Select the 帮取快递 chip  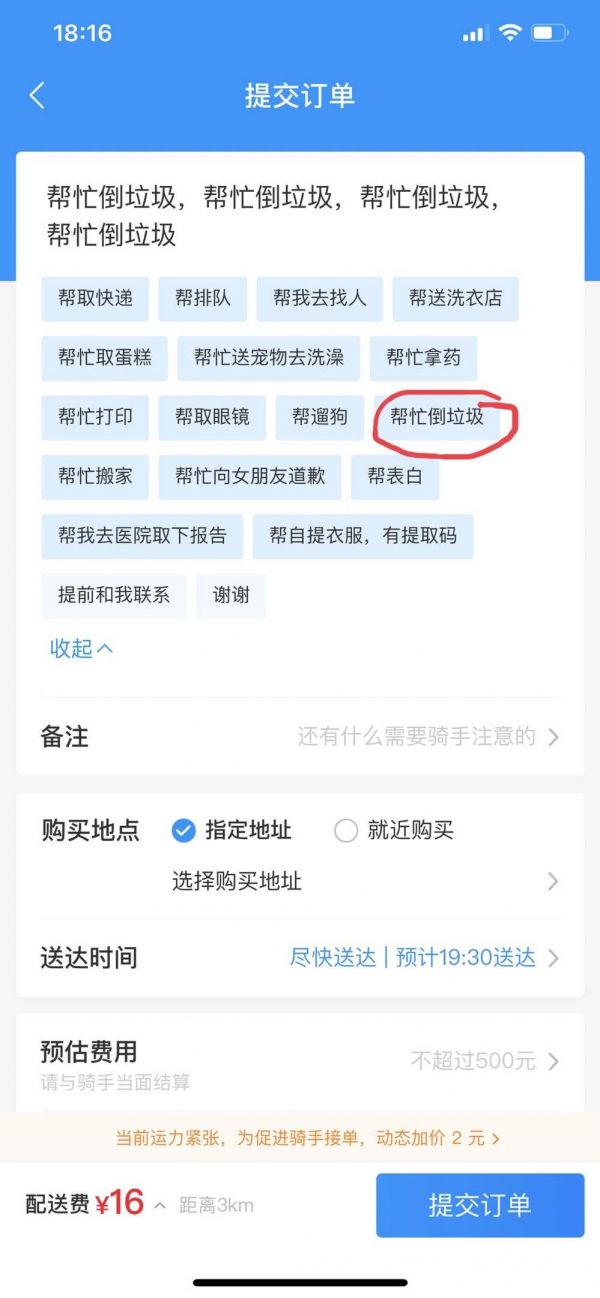[95, 298]
